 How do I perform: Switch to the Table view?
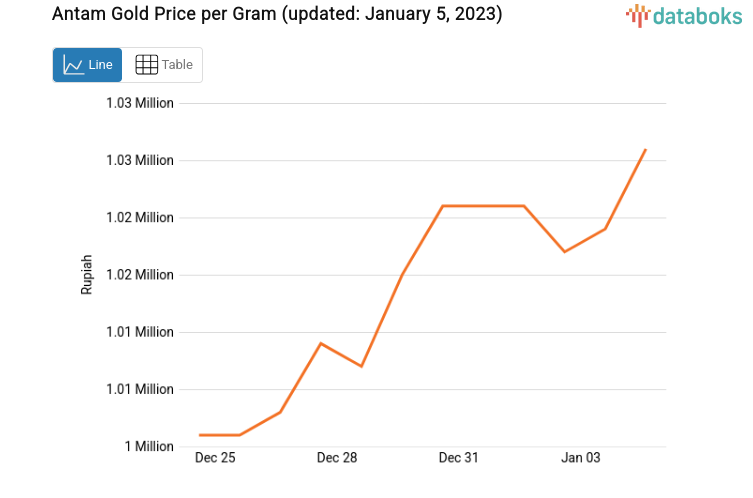pos(163,65)
